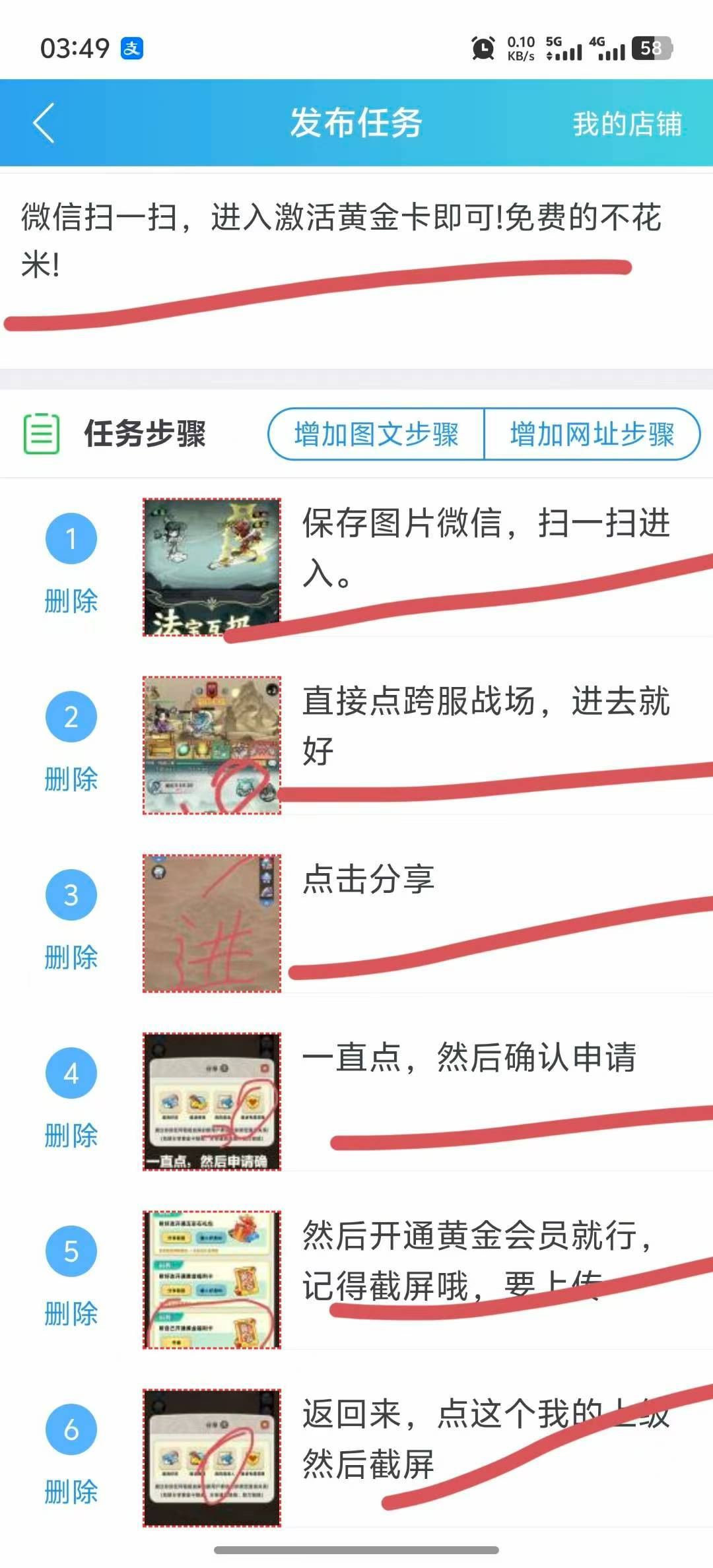This screenshot has width=713, height=1568.
Task: Open the step 2 image thumbnail
Action: pos(212,746)
